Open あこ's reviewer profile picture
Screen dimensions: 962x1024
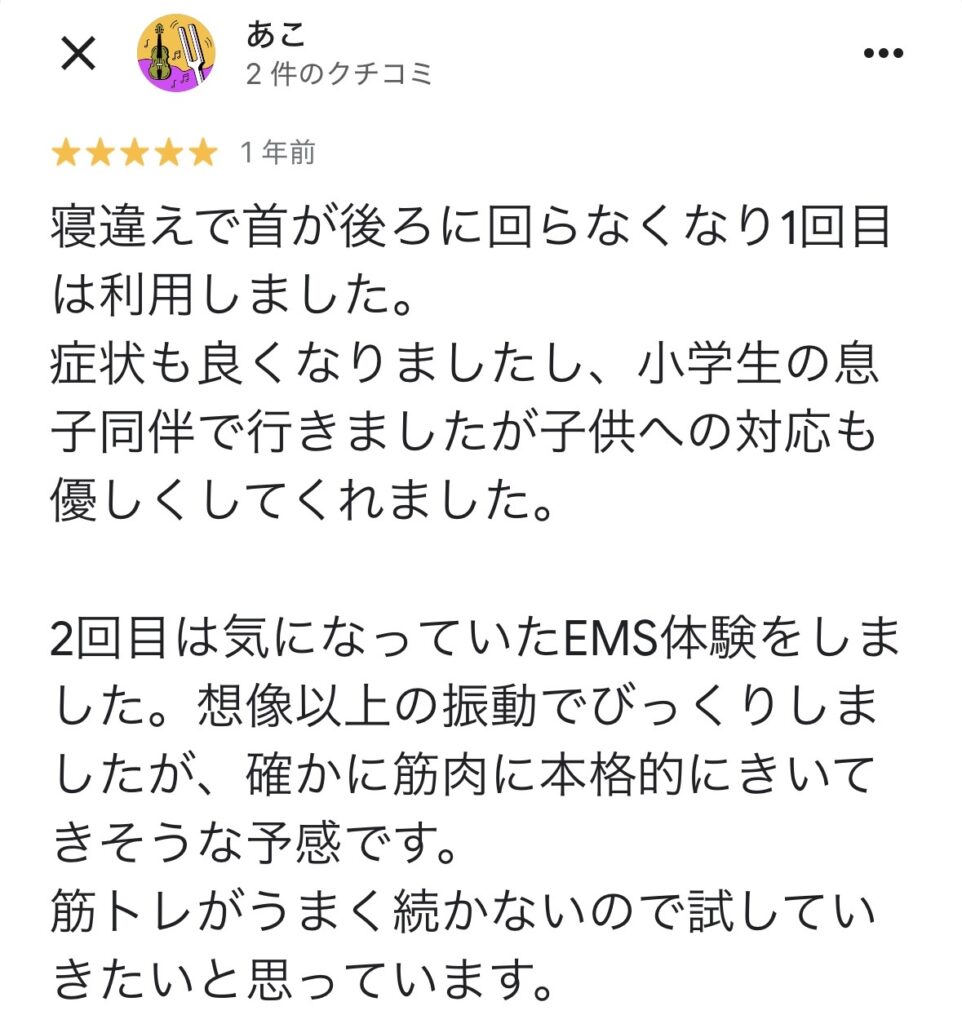pyautogui.click(x=174, y=54)
